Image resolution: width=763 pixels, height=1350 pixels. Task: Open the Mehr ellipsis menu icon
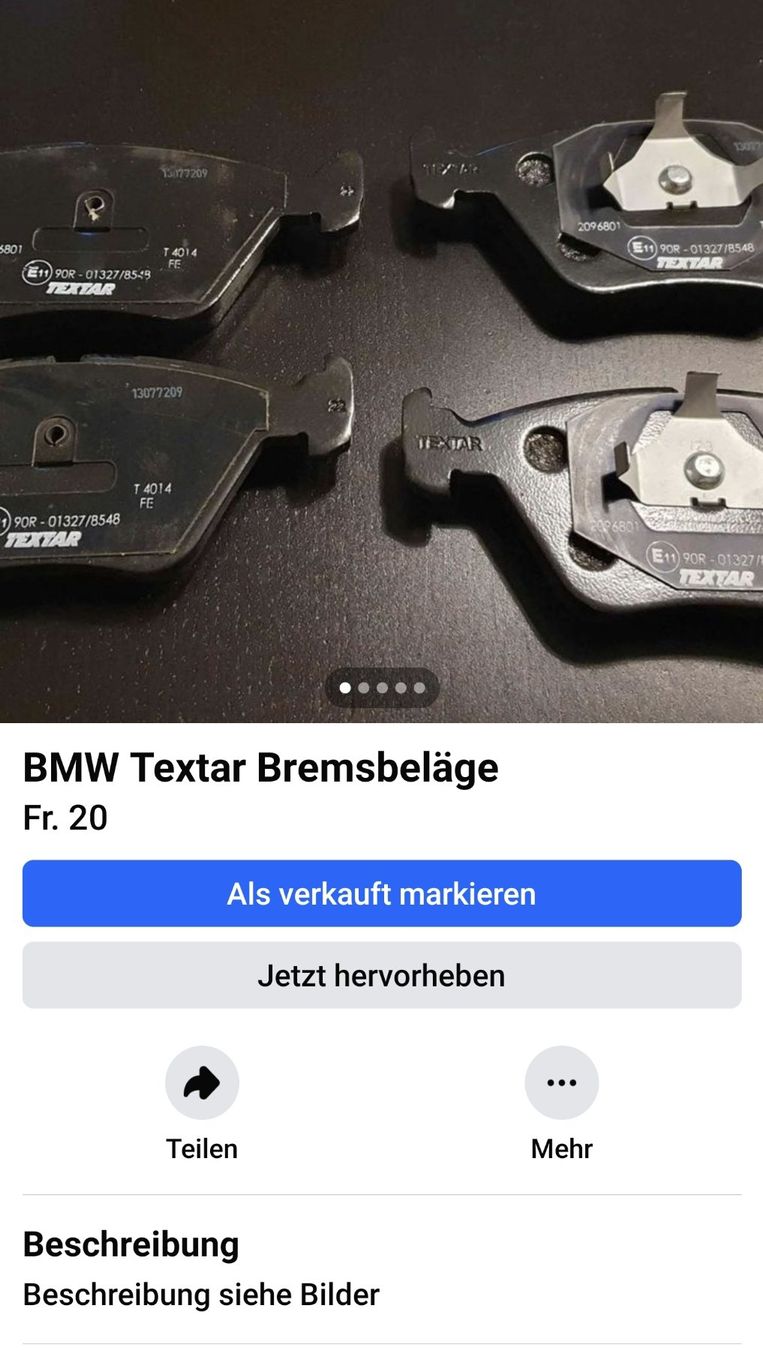coord(562,1082)
